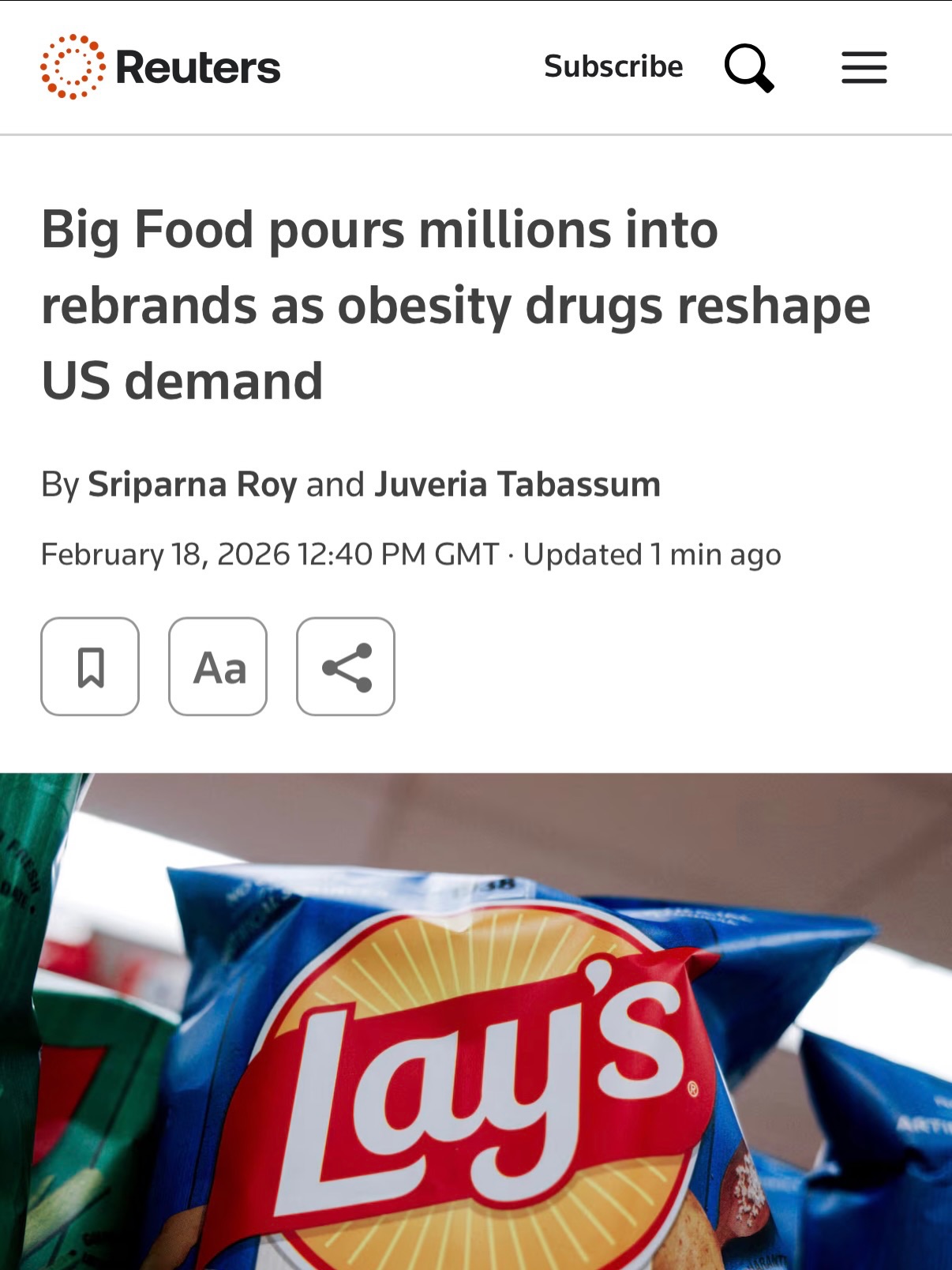Image resolution: width=952 pixels, height=1270 pixels.
Task: Toggle the article's saved bookmark state
Action: point(90,667)
